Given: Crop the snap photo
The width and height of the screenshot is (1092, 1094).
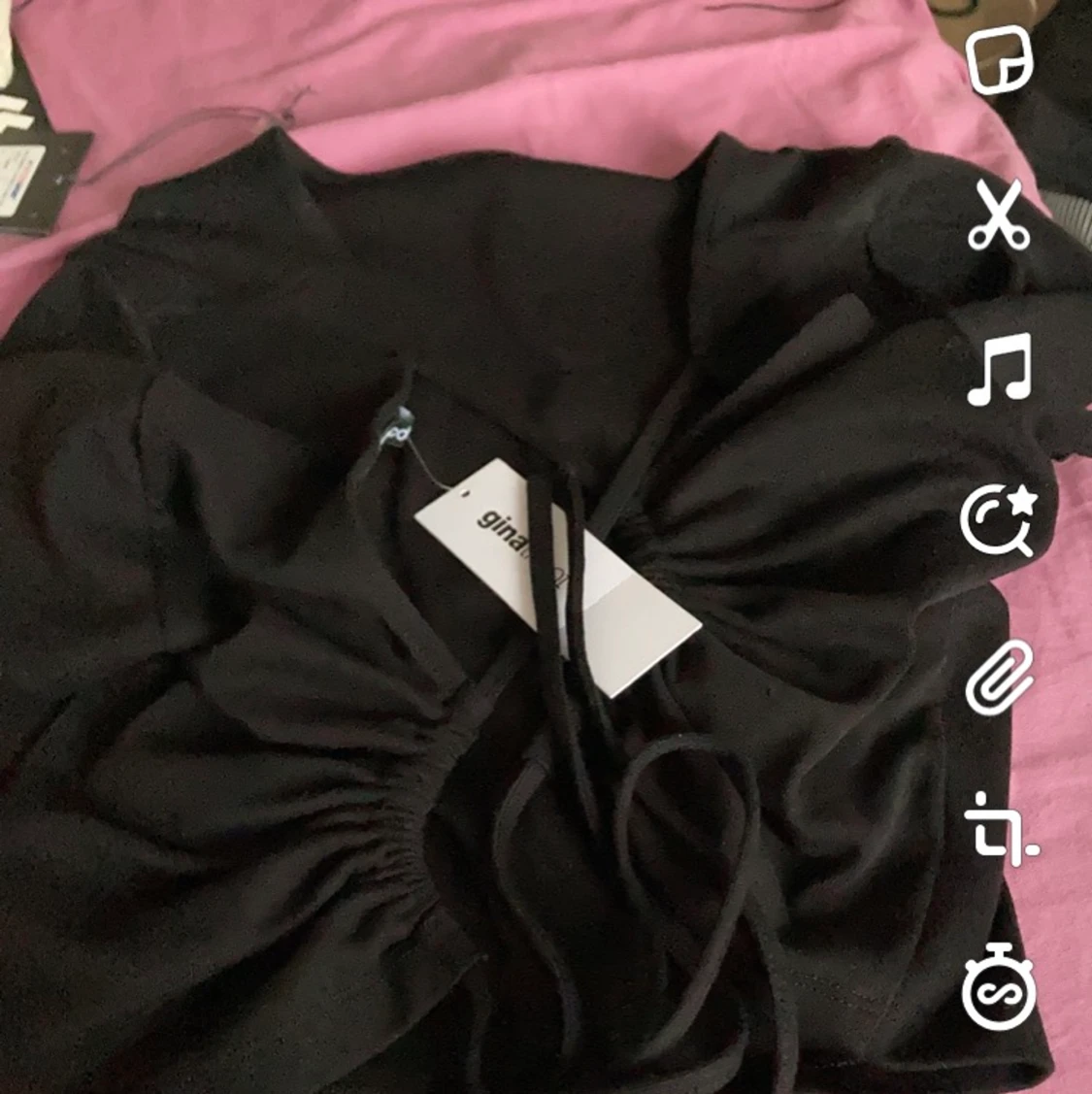Looking at the screenshot, I should [1001, 828].
